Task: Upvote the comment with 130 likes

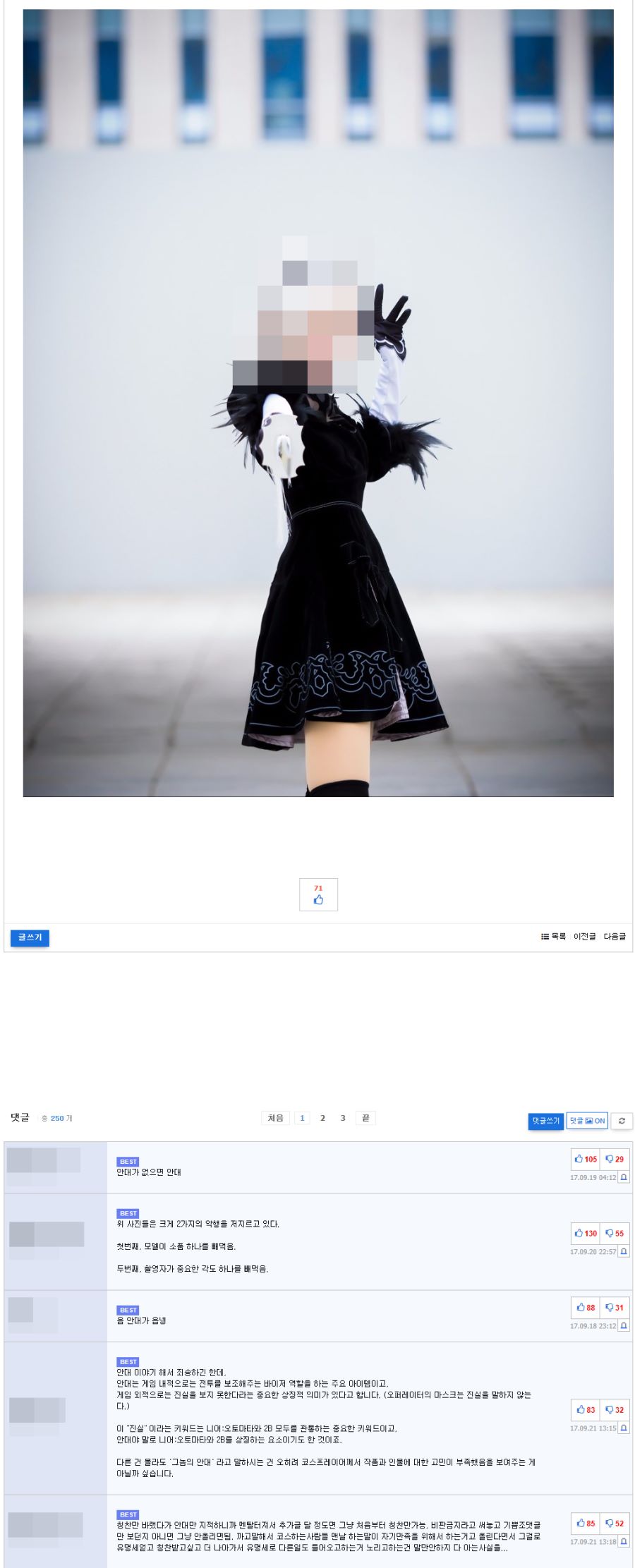Action: (586, 1233)
